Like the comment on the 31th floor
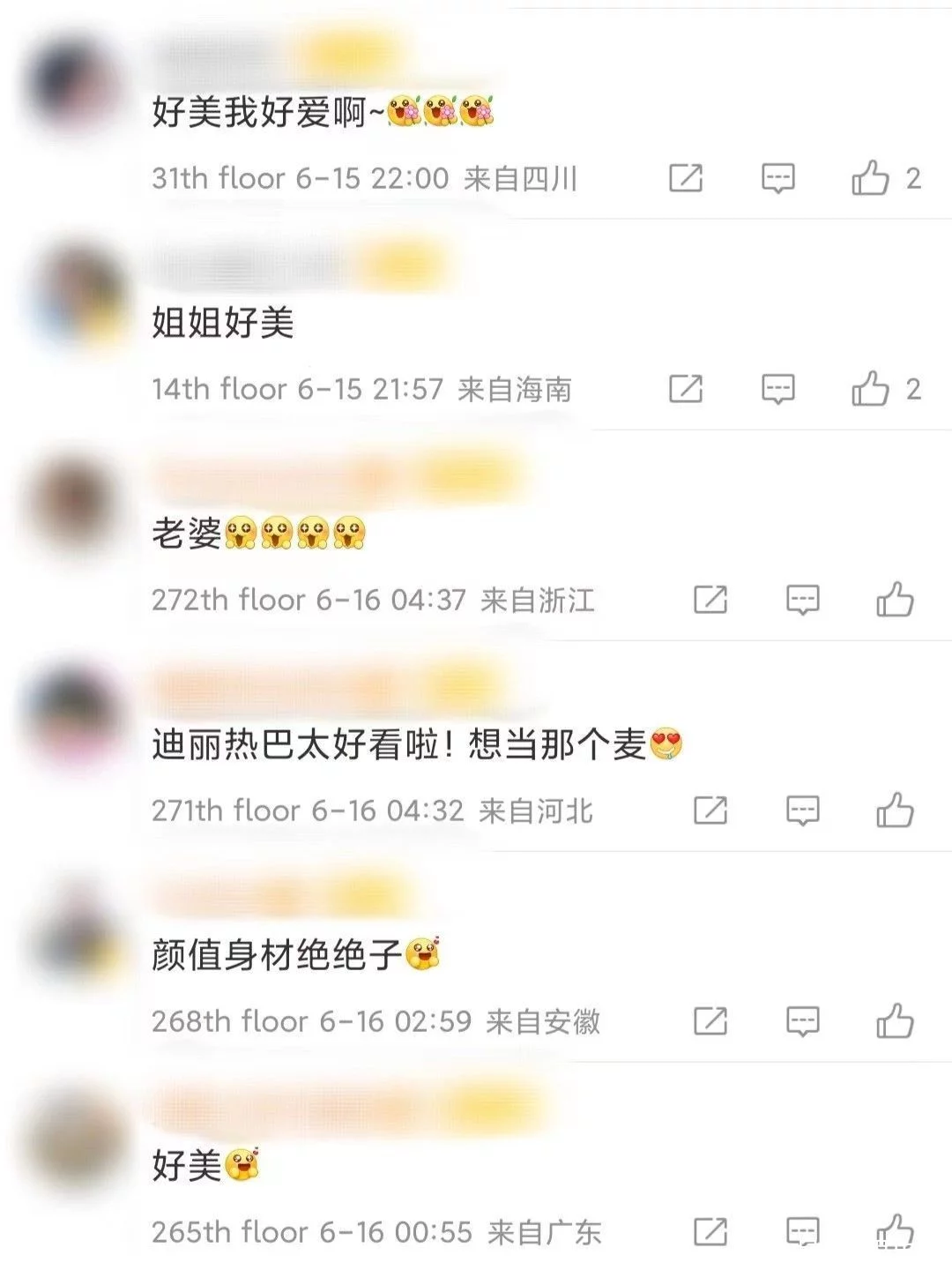 pos(870,178)
